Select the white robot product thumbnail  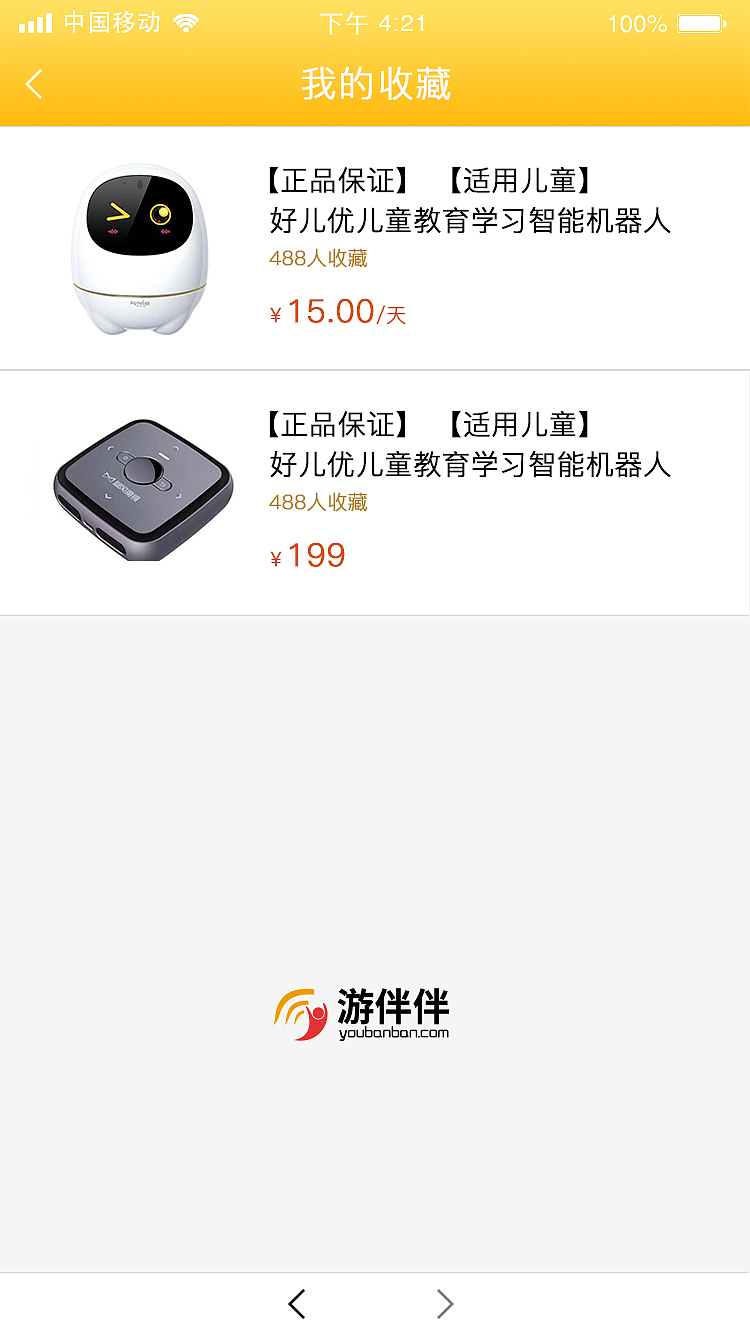click(140, 245)
